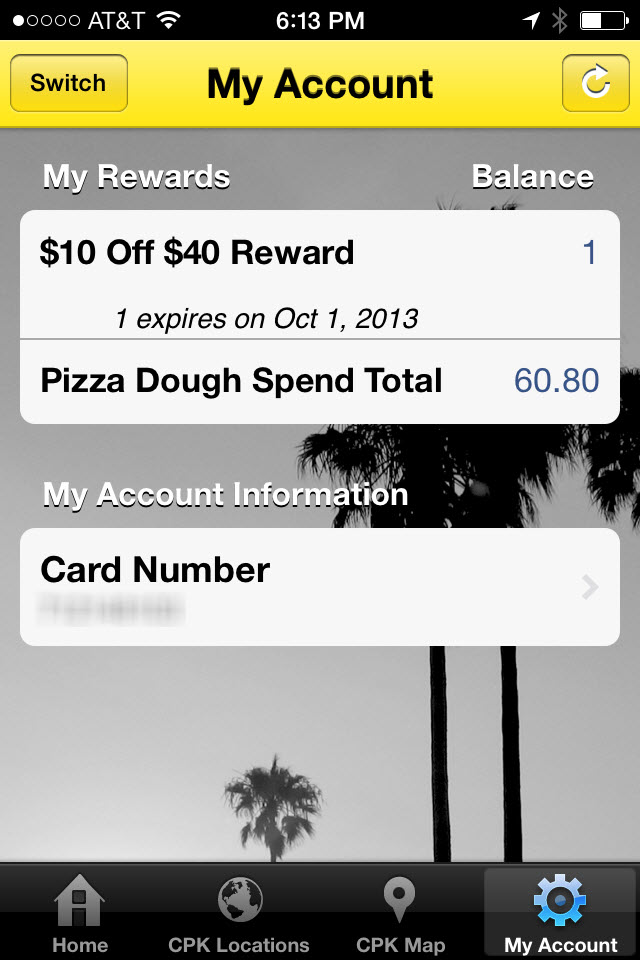Open the Card Number details
Viewport: 640px width, 960px height.
[x=320, y=587]
